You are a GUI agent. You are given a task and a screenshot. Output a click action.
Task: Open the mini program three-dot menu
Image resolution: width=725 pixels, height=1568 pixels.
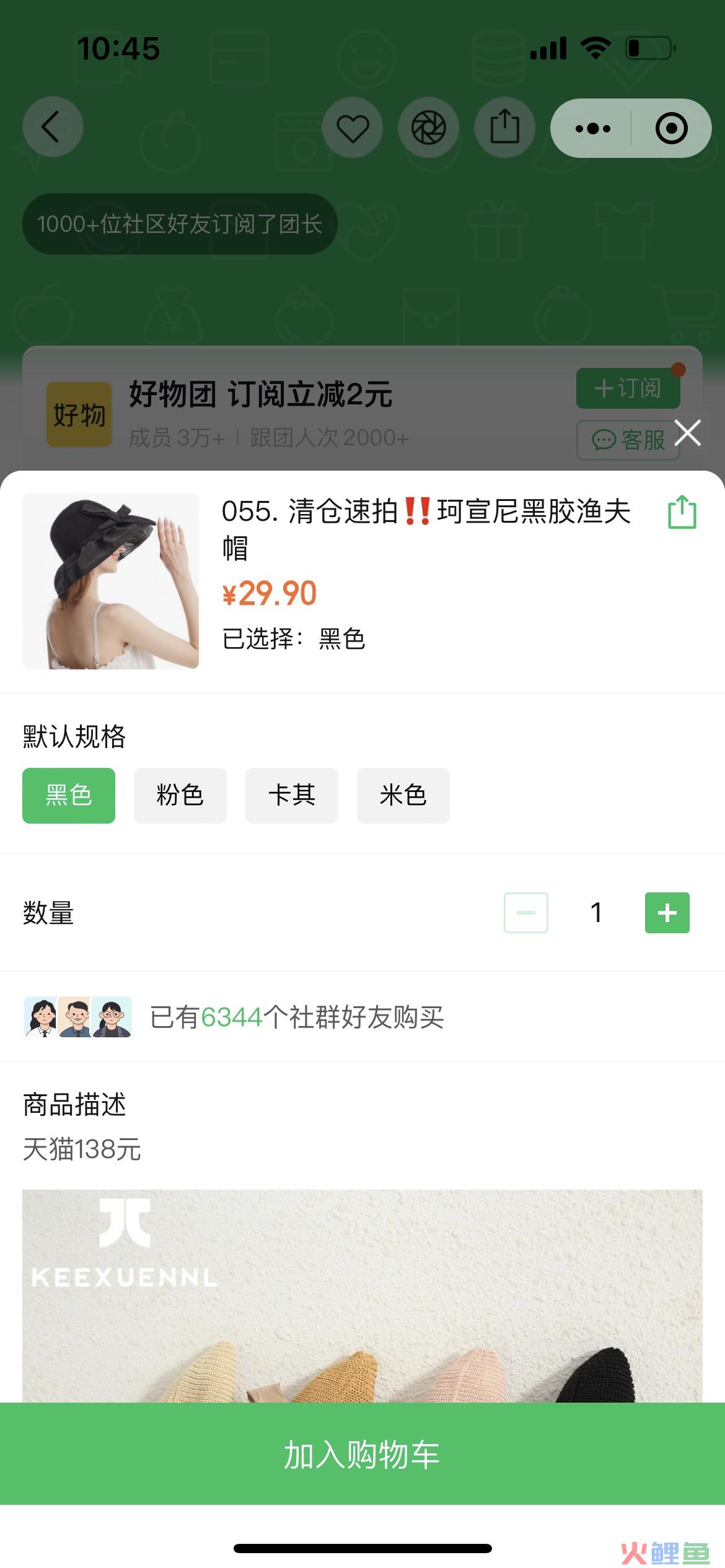pos(592,128)
